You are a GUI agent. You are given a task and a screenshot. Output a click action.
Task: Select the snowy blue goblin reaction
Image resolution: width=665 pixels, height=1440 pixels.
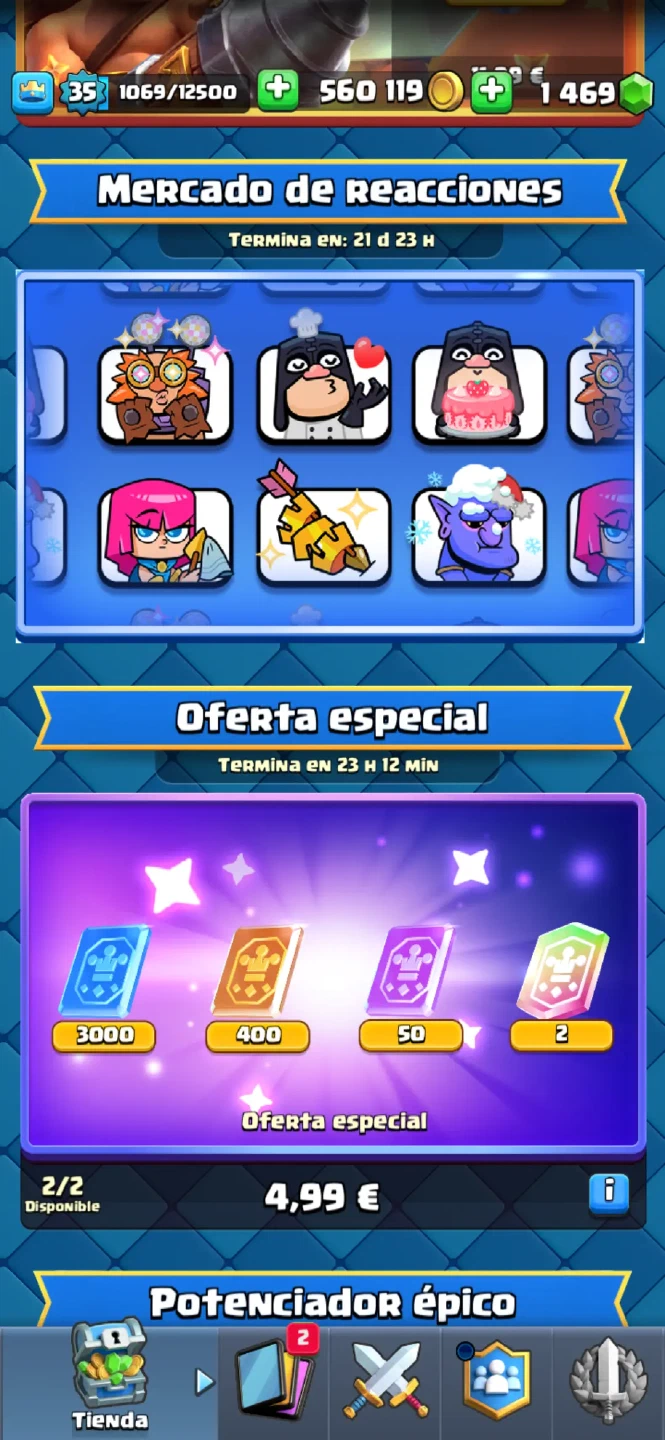tap(479, 534)
